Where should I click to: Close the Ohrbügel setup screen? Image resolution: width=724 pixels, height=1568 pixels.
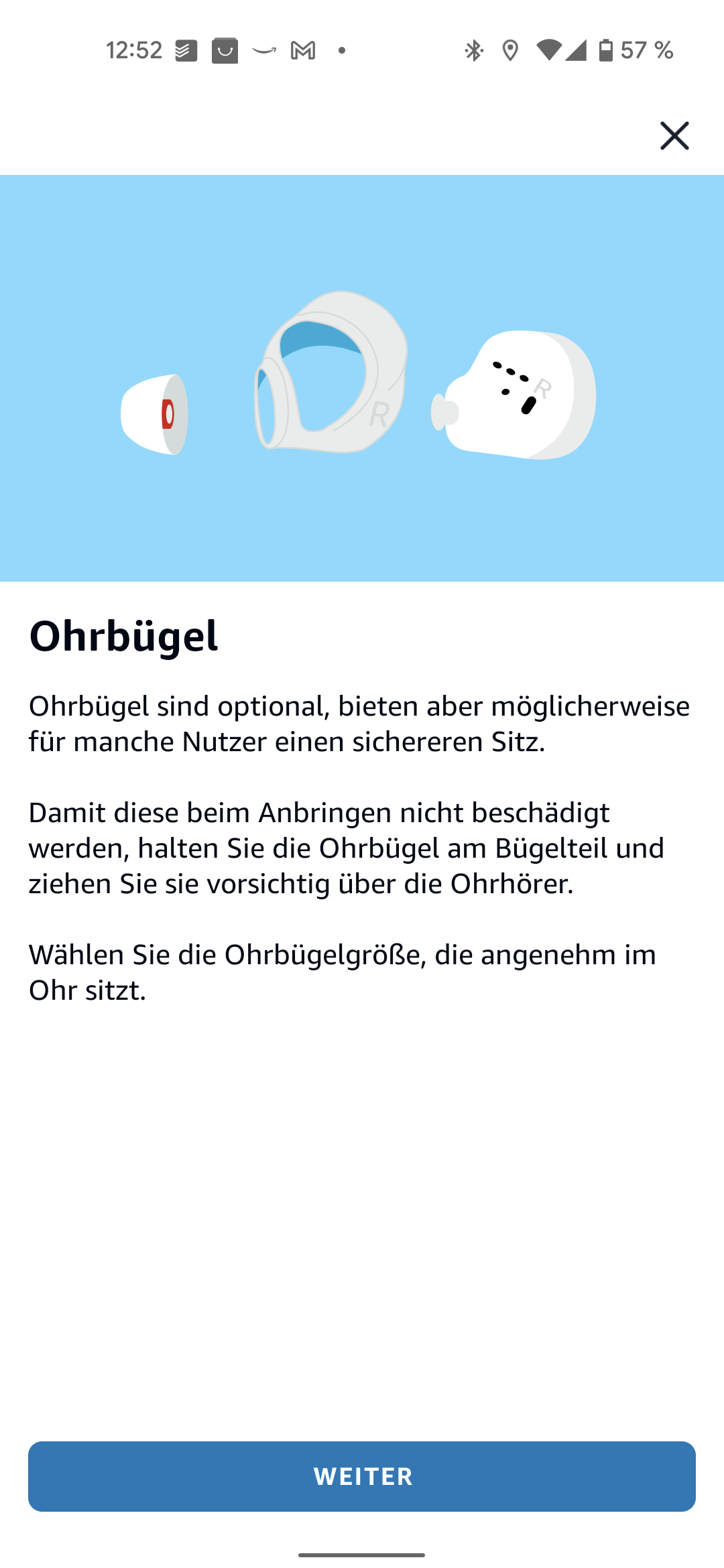tap(674, 136)
